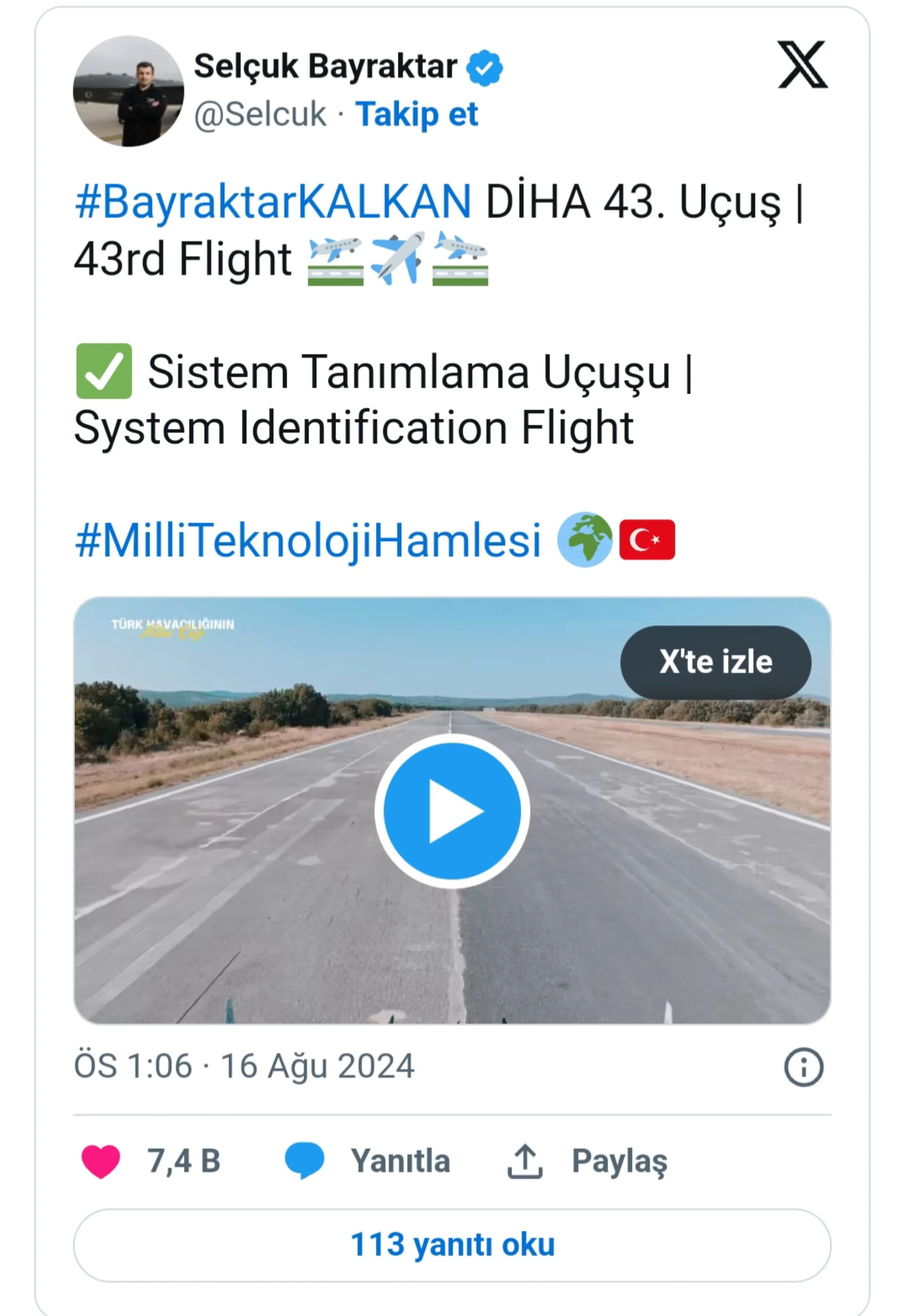The height and width of the screenshot is (1316, 904).
Task: Open the @Selcuk handle
Action: click(x=260, y=114)
